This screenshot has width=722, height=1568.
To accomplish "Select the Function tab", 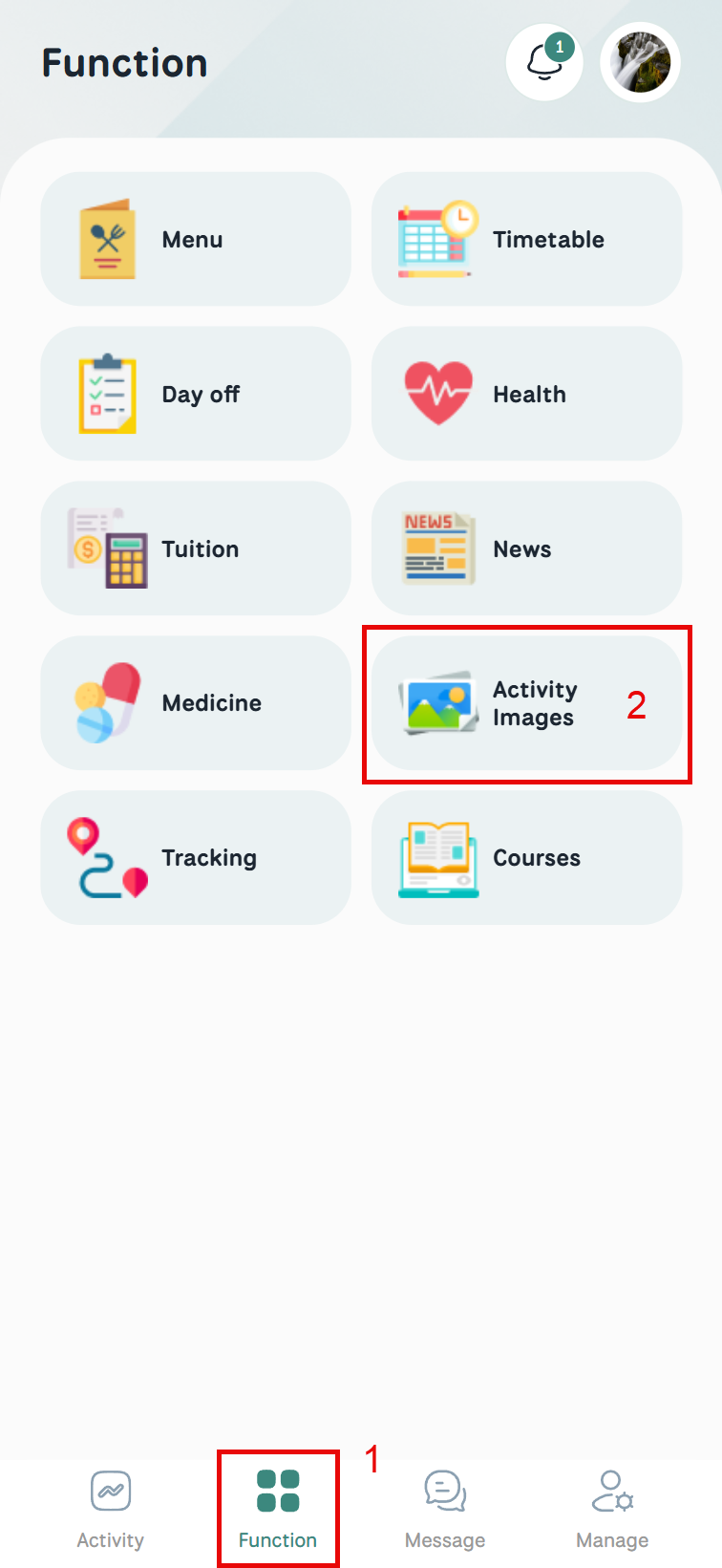I will click(x=278, y=1510).
